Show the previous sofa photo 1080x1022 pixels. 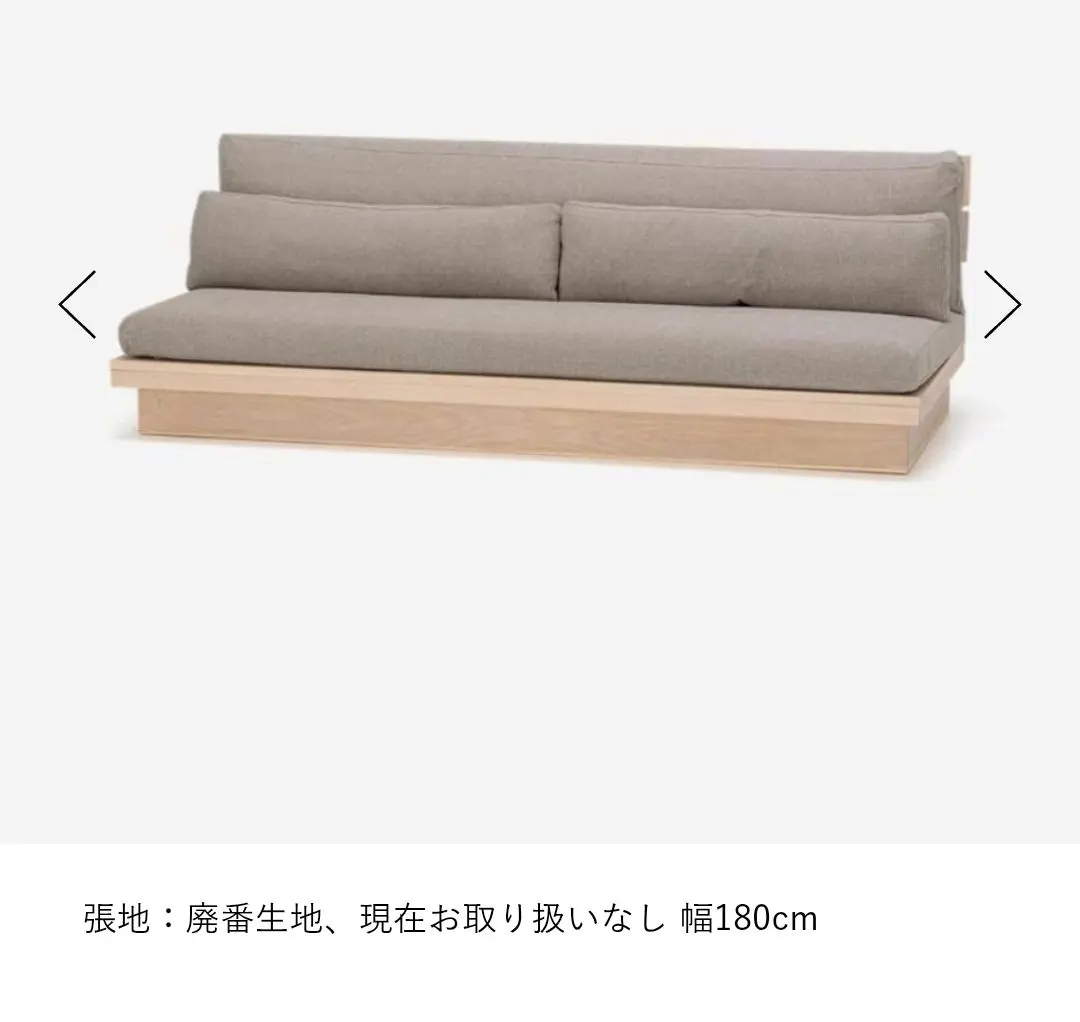(x=77, y=304)
